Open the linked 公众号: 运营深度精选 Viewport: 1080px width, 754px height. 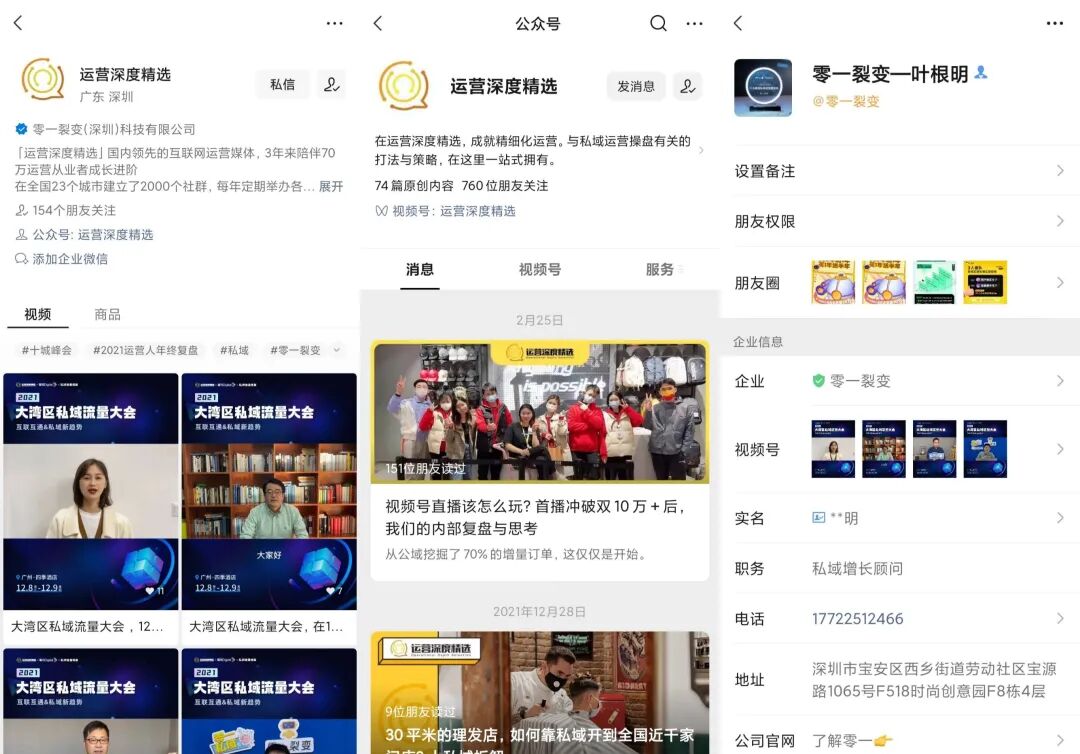point(93,235)
